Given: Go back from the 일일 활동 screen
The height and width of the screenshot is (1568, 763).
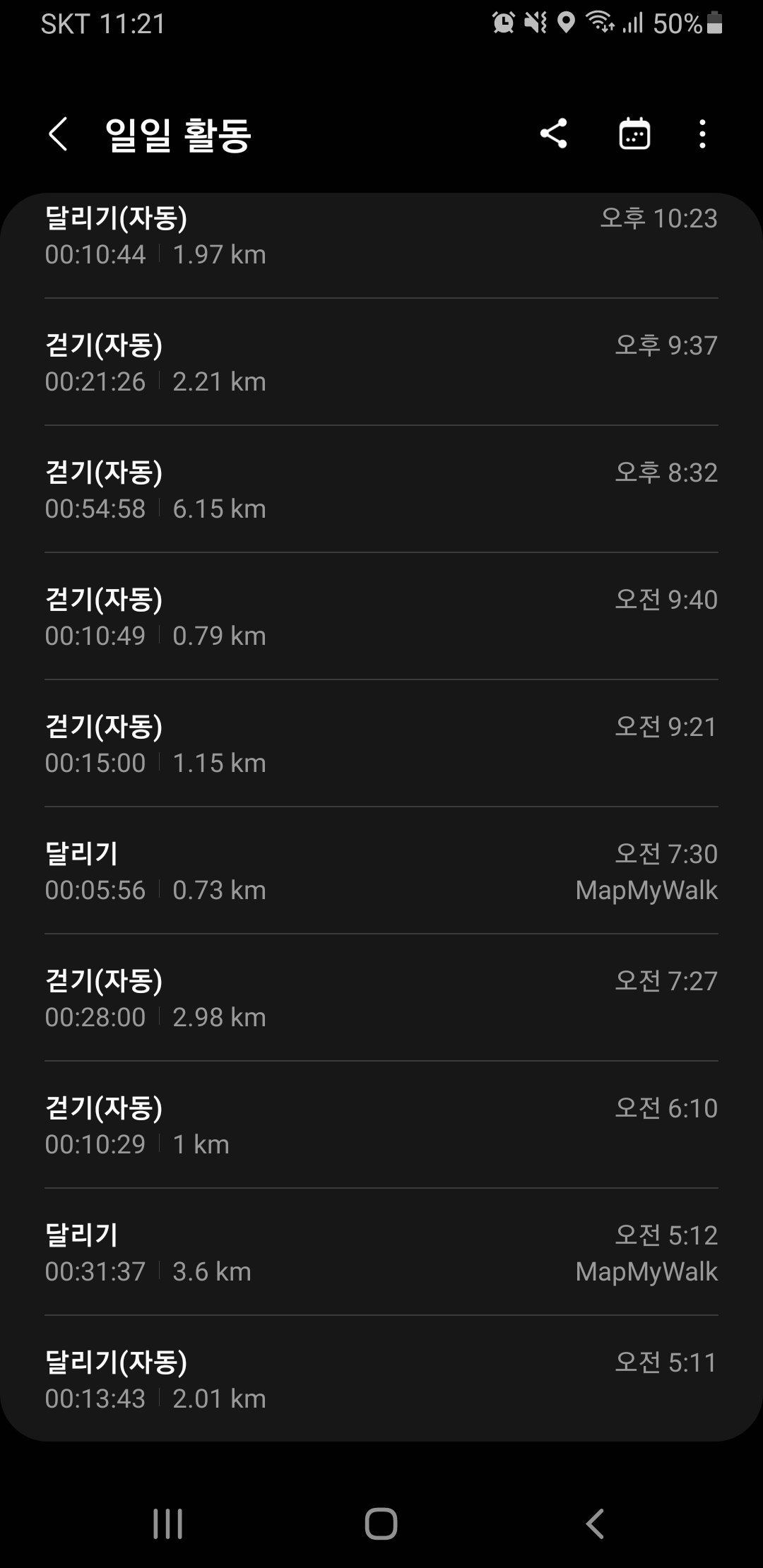Looking at the screenshot, I should point(58,134).
